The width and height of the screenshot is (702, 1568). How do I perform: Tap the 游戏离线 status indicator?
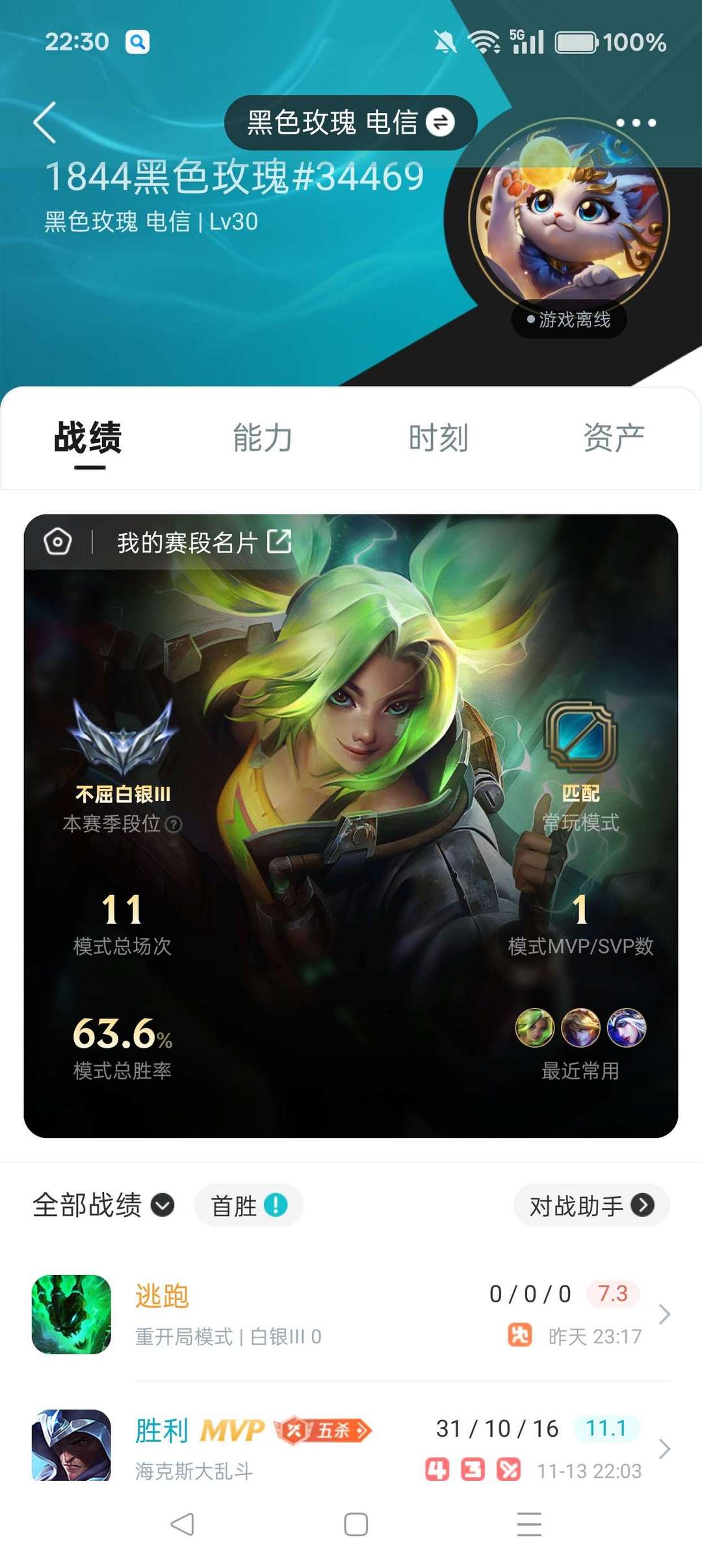coord(567,320)
